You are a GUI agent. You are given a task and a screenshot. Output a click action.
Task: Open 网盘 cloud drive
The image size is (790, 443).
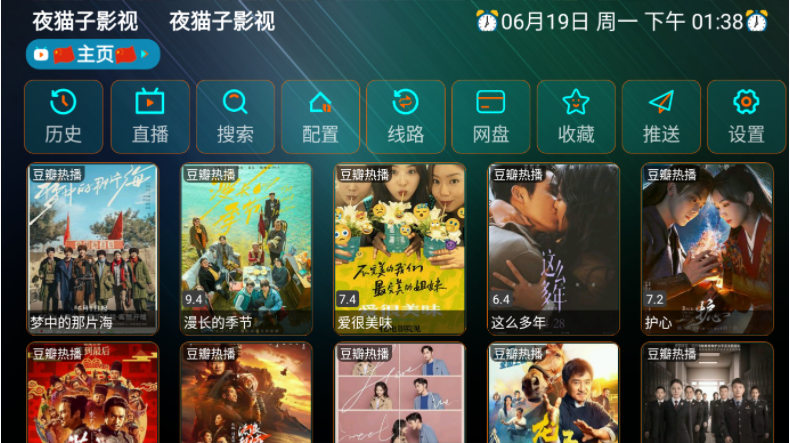tap(490, 116)
